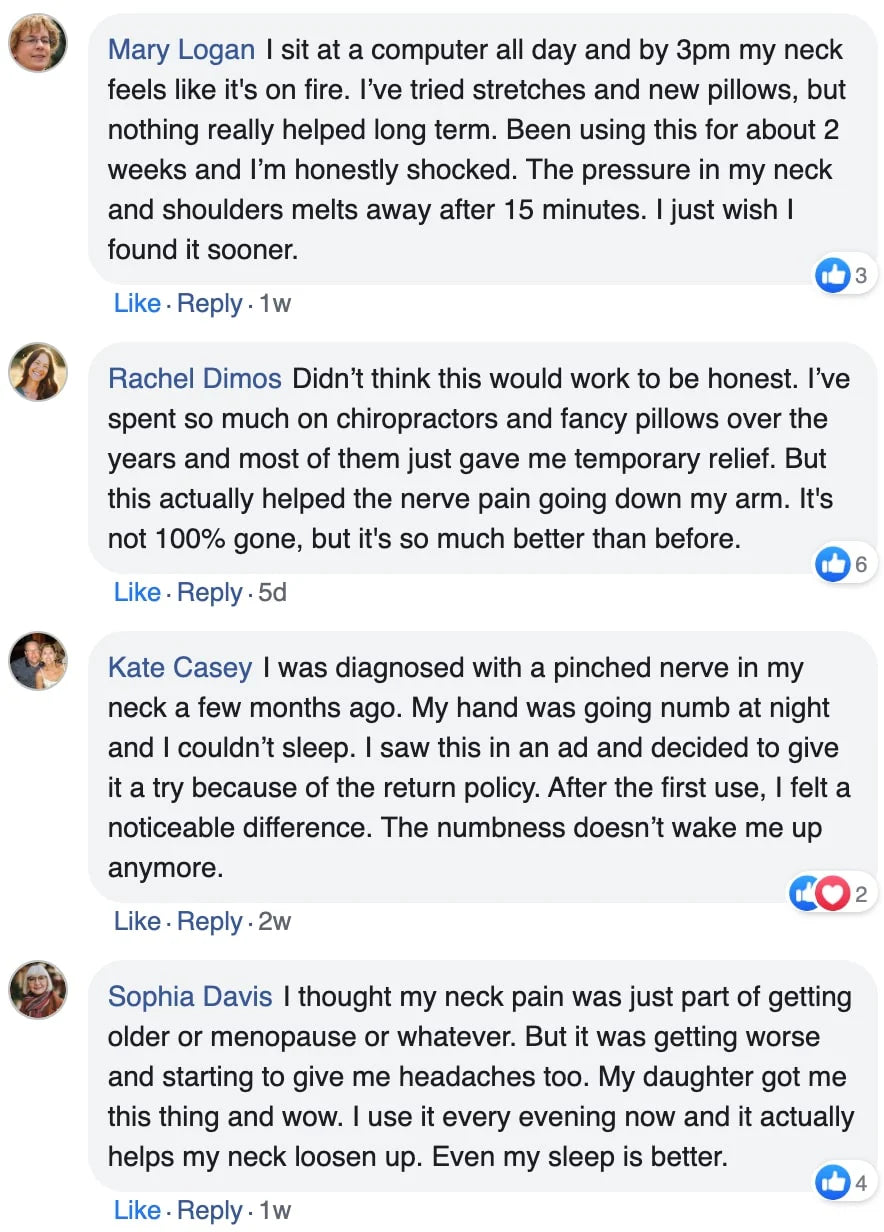Screen dimensions: 884x1232
Task: Reply to Sophia Davis's comment
Action: pos(209,1210)
